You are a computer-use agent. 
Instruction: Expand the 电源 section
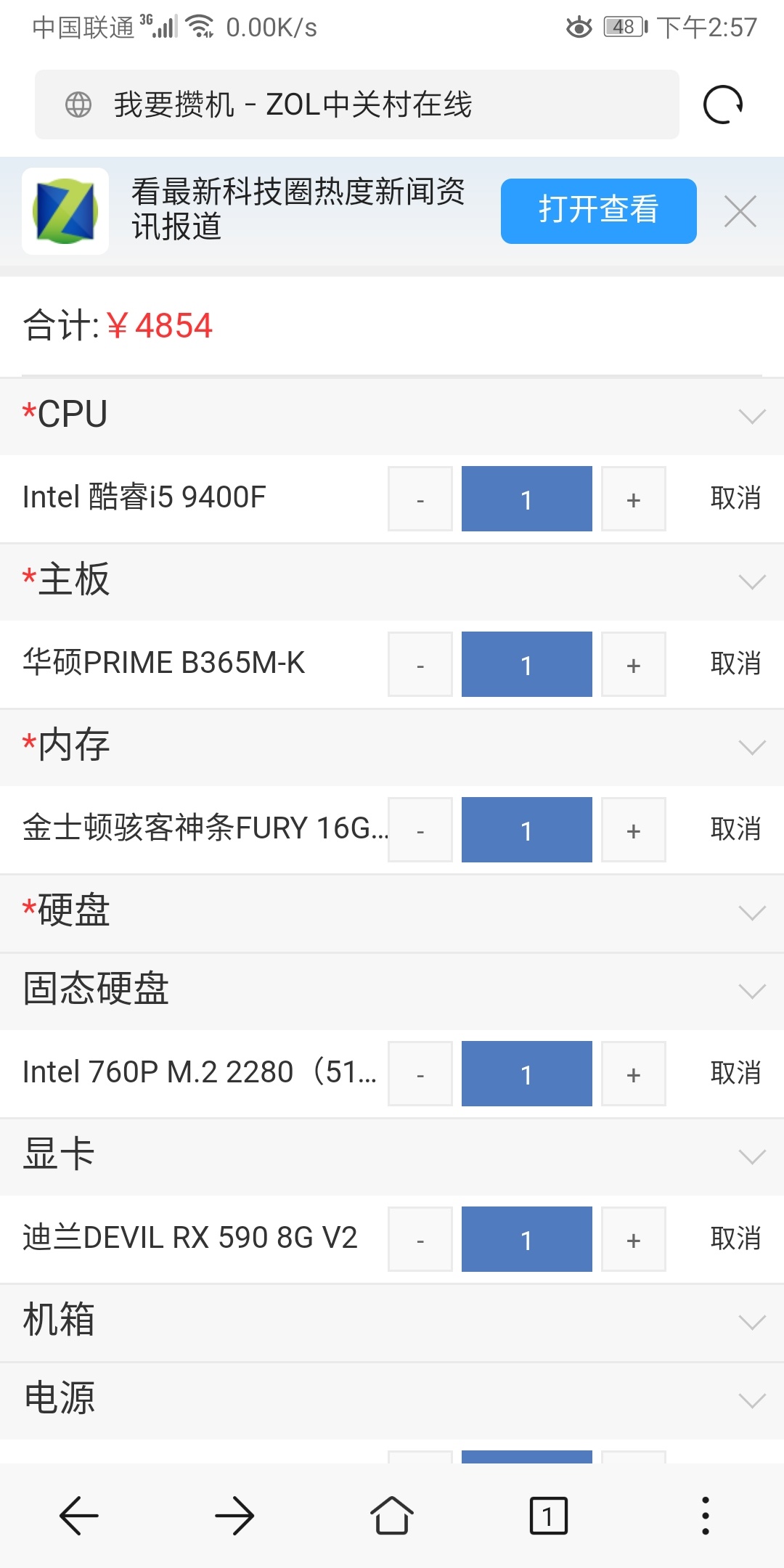pyautogui.click(x=392, y=1400)
